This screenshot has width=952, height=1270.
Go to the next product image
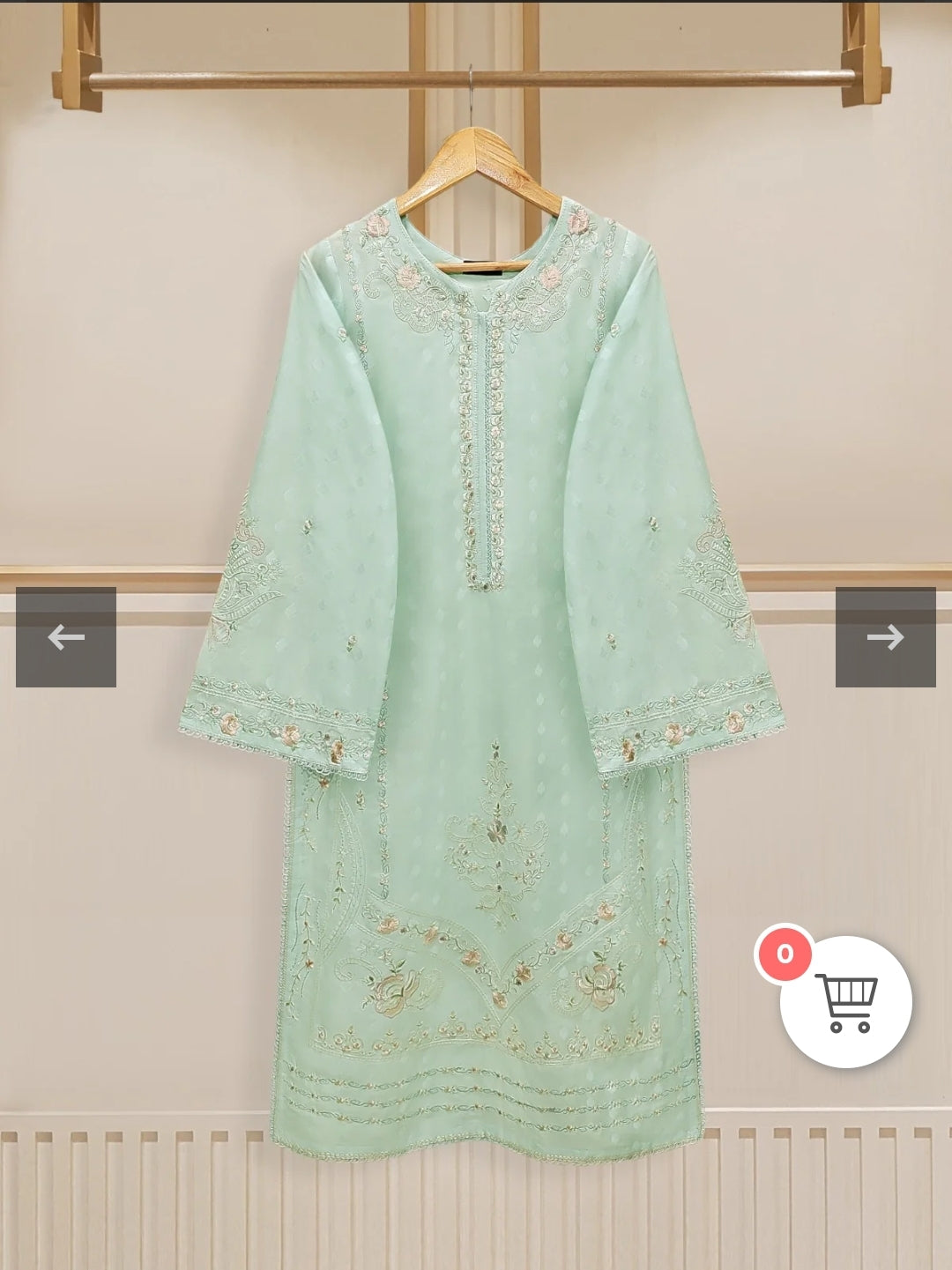(885, 637)
